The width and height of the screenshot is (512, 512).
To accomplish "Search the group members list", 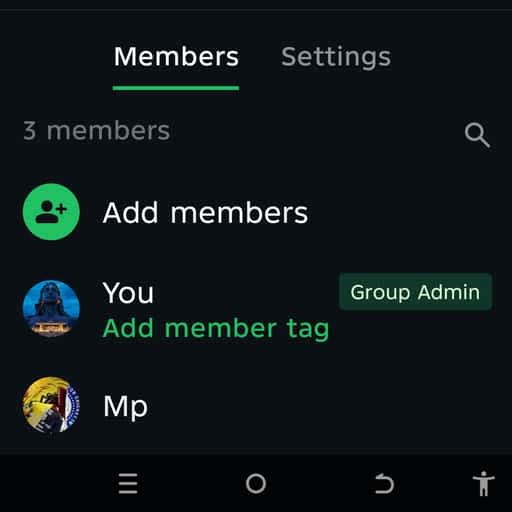I will [477, 135].
